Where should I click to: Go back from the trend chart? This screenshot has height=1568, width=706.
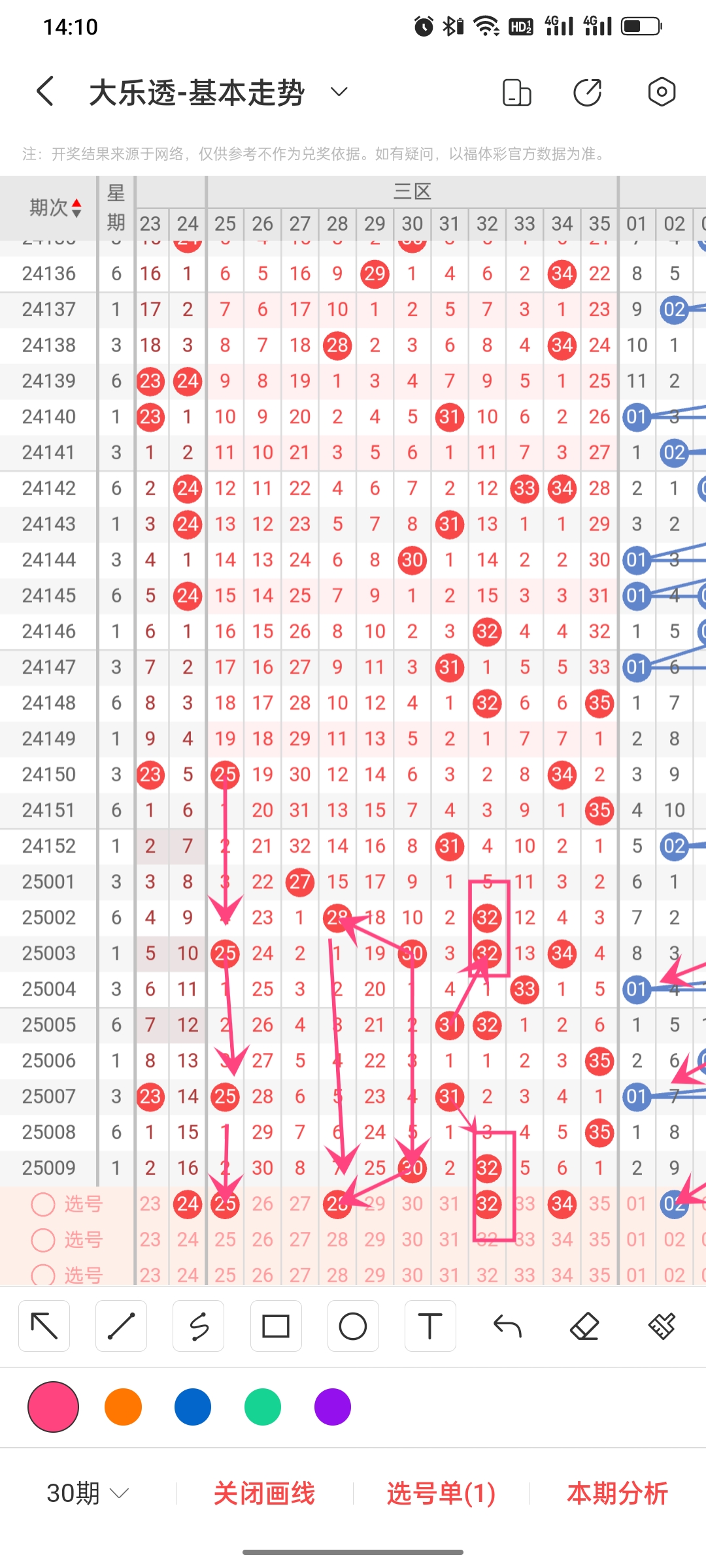point(45,91)
